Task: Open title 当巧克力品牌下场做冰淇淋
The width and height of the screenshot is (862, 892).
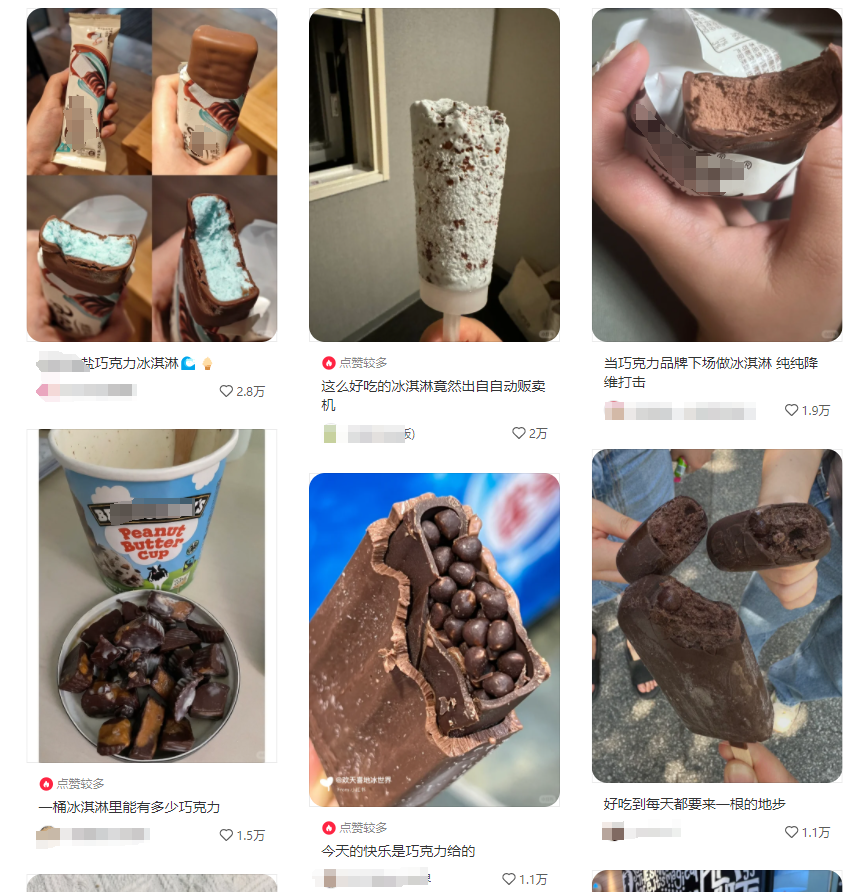Action: pos(710,372)
